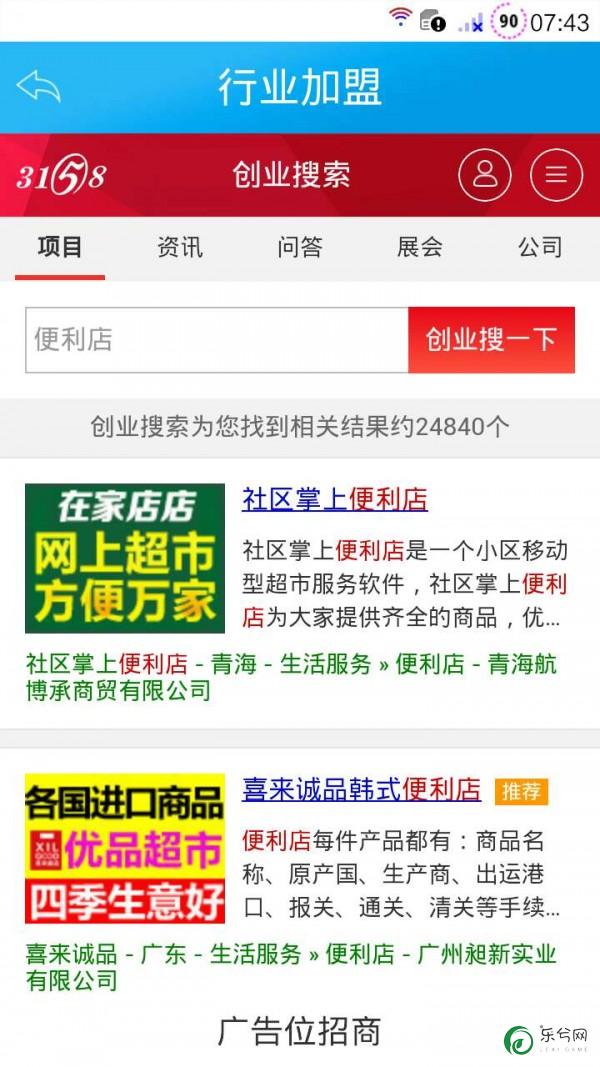Switch to the 问答 tab
Screen dimensions: 600x1067
[x=300, y=247]
